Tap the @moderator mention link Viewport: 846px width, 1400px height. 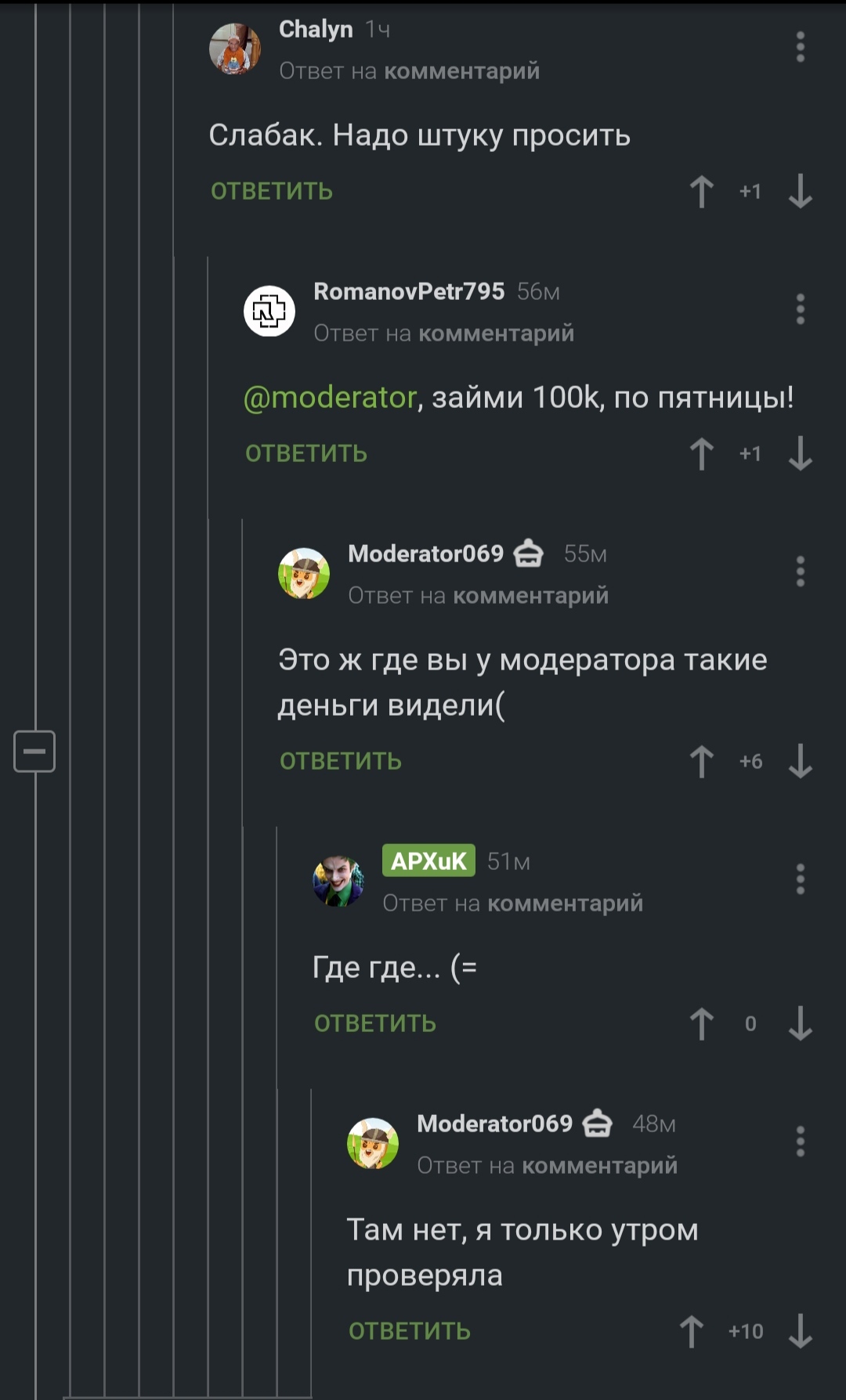click(x=330, y=398)
